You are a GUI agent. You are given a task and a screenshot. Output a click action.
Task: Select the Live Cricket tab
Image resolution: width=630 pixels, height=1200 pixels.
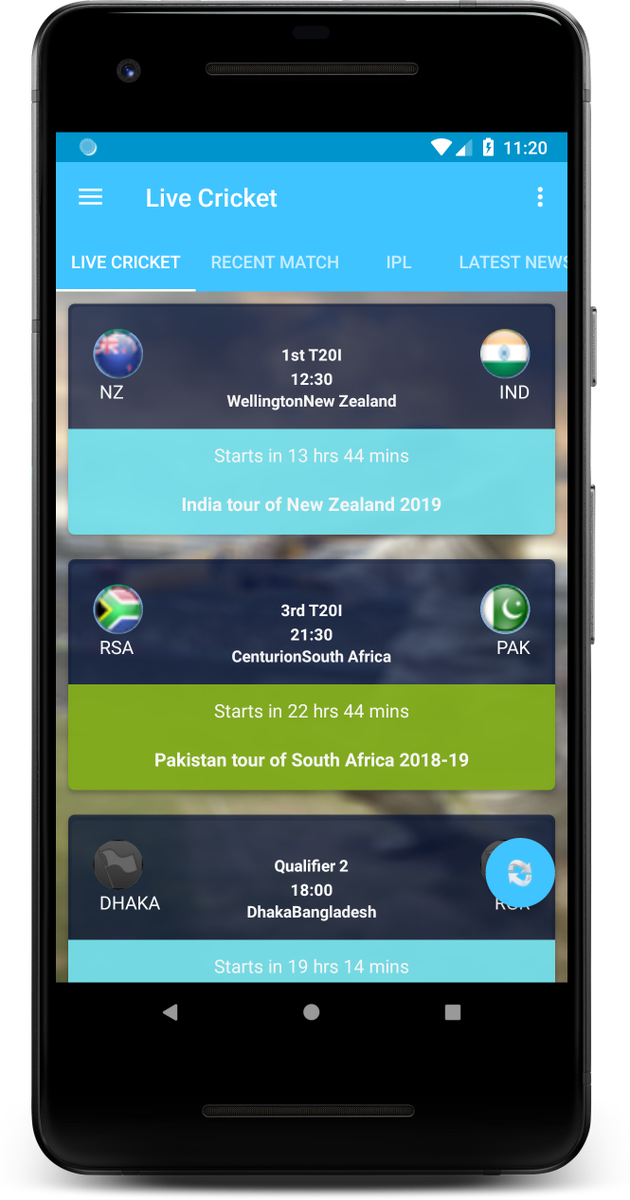point(126,262)
